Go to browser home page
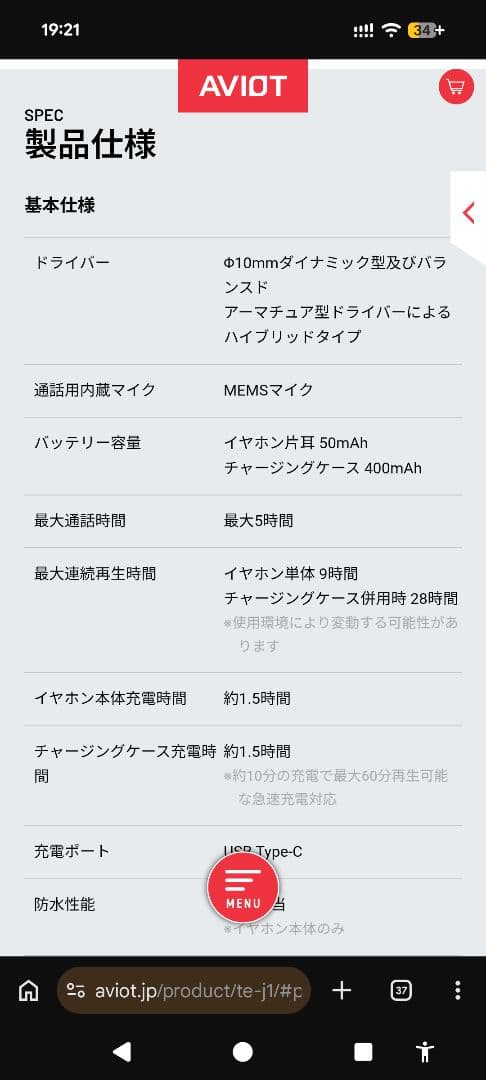Screen dimensions: 486x1080 pyautogui.click(x=29, y=990)
